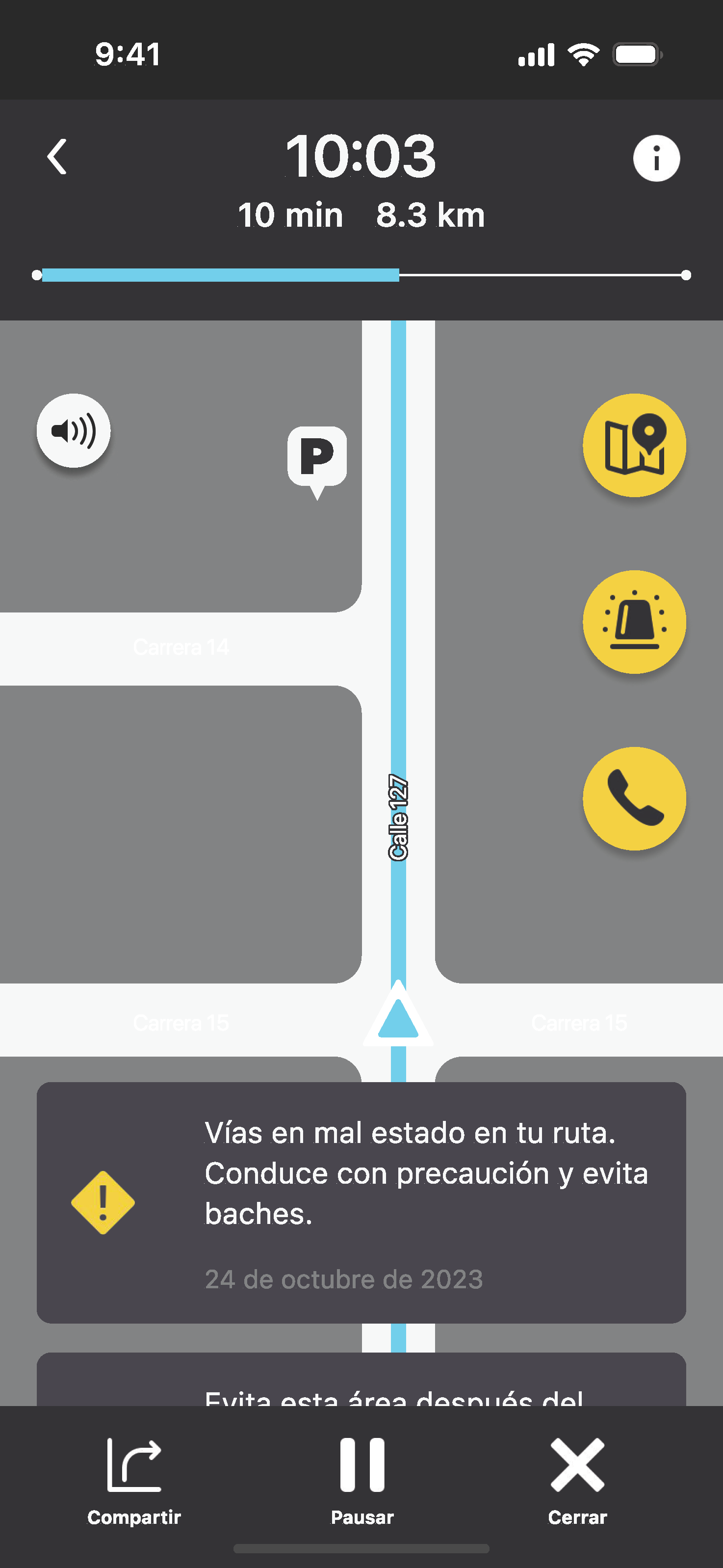Image resolution: width=723 pixels, height=1568 pixels.
Task: Toggle the voice guidance speaker button
Action: click(74, 431)
